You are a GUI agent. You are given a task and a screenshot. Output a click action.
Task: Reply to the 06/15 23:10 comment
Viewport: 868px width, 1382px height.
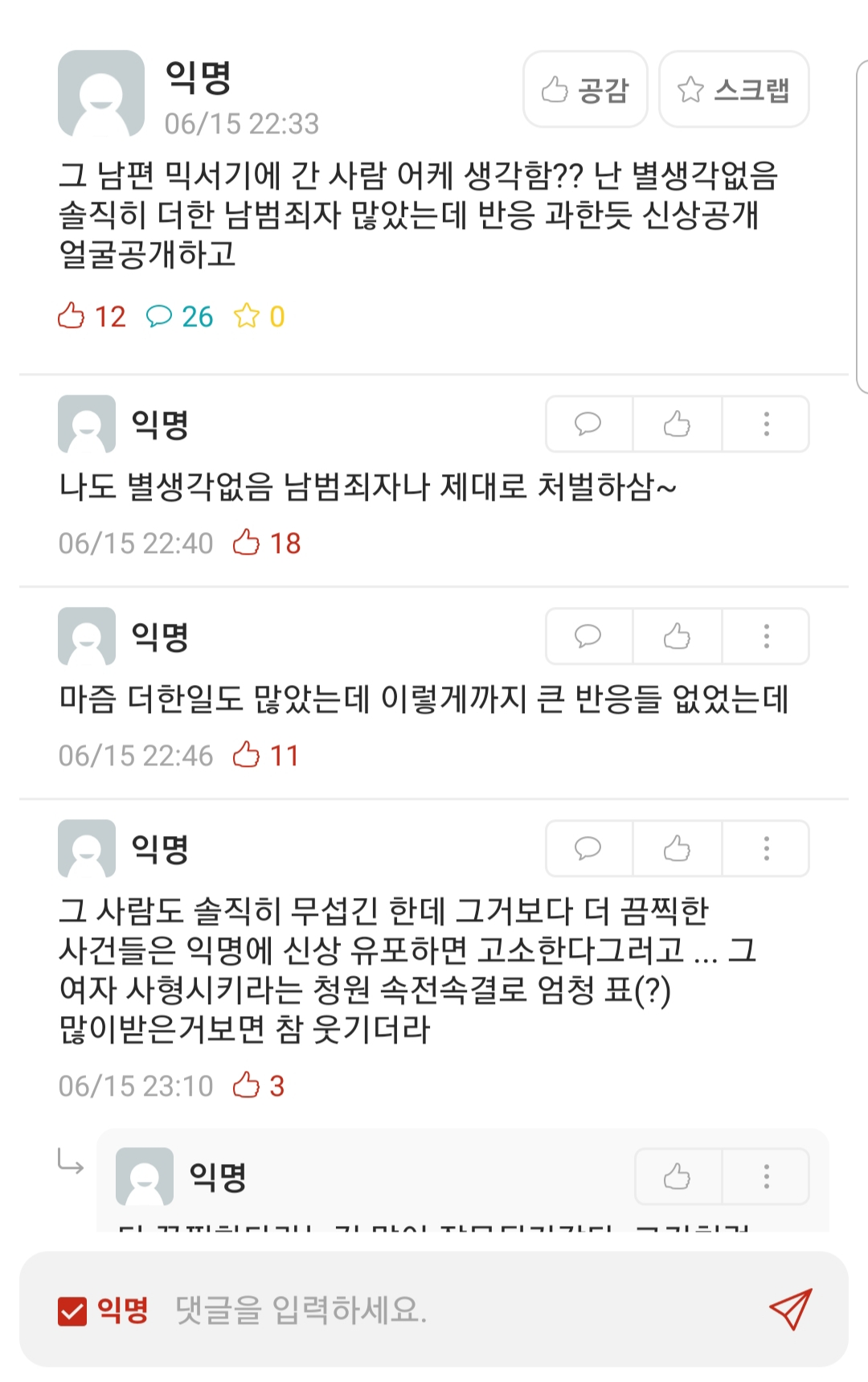[588, 848]
